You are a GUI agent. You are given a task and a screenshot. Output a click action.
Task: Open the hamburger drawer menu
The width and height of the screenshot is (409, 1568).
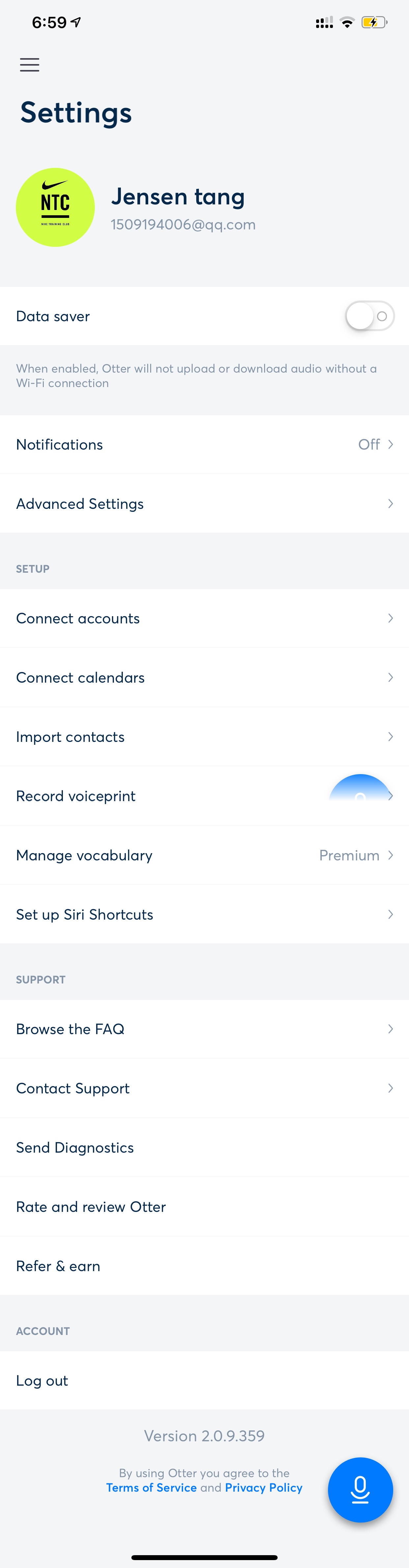(x=29, y=65)
